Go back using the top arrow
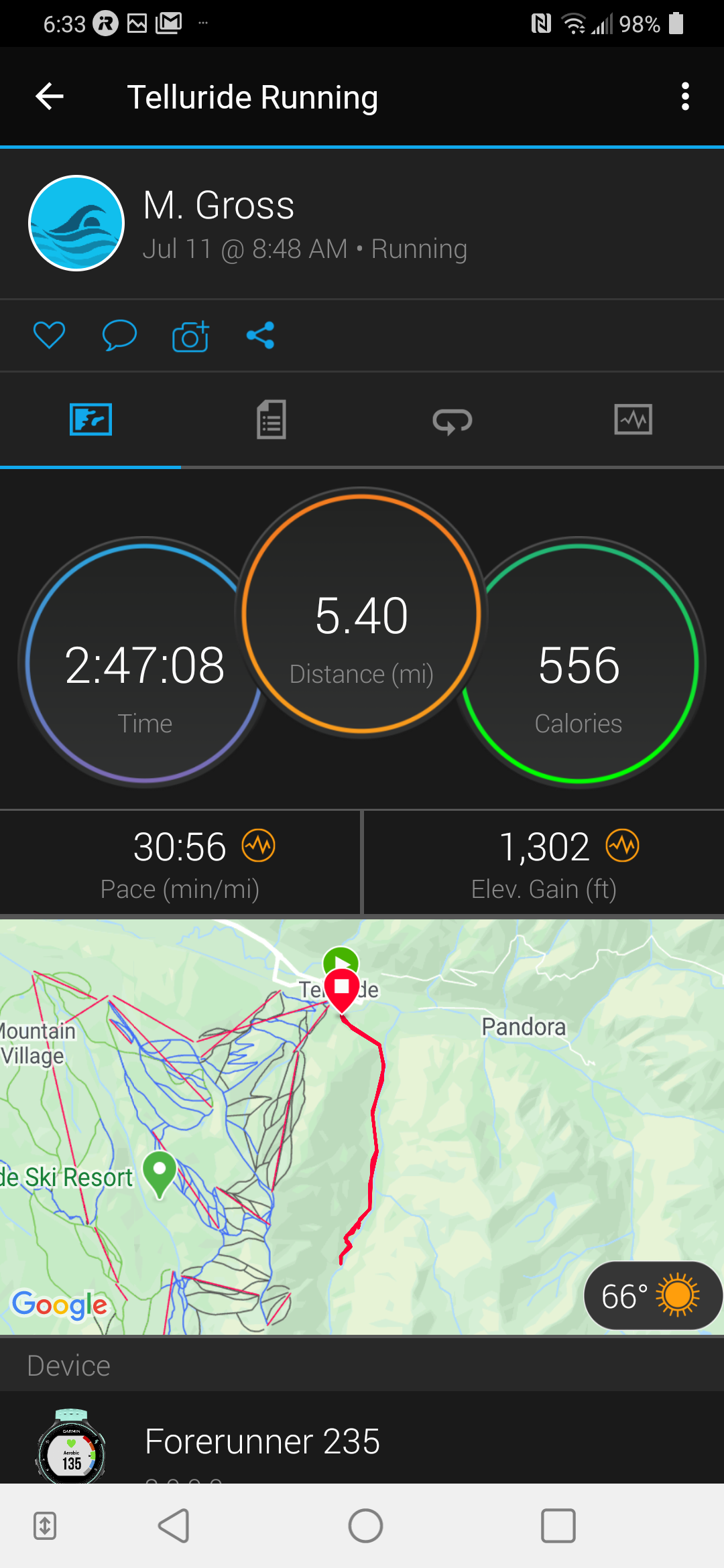This screenshot has height=1568, width=724. (x=50, y=96)
